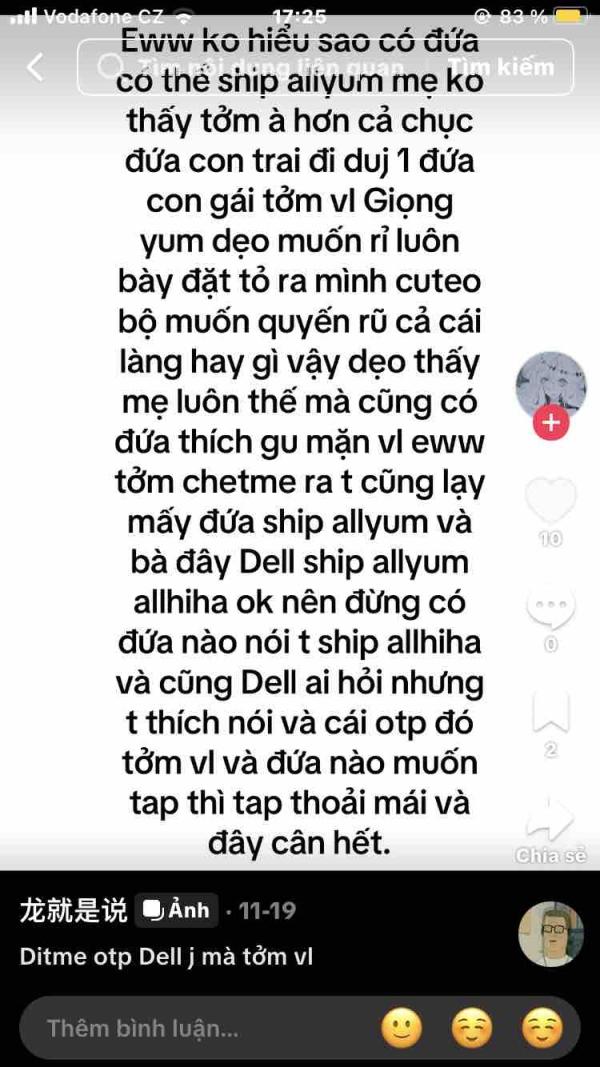Go back with the top-left arrow
The height and width of the screenshot is (1067, 600).
click(x=34, y=67)
